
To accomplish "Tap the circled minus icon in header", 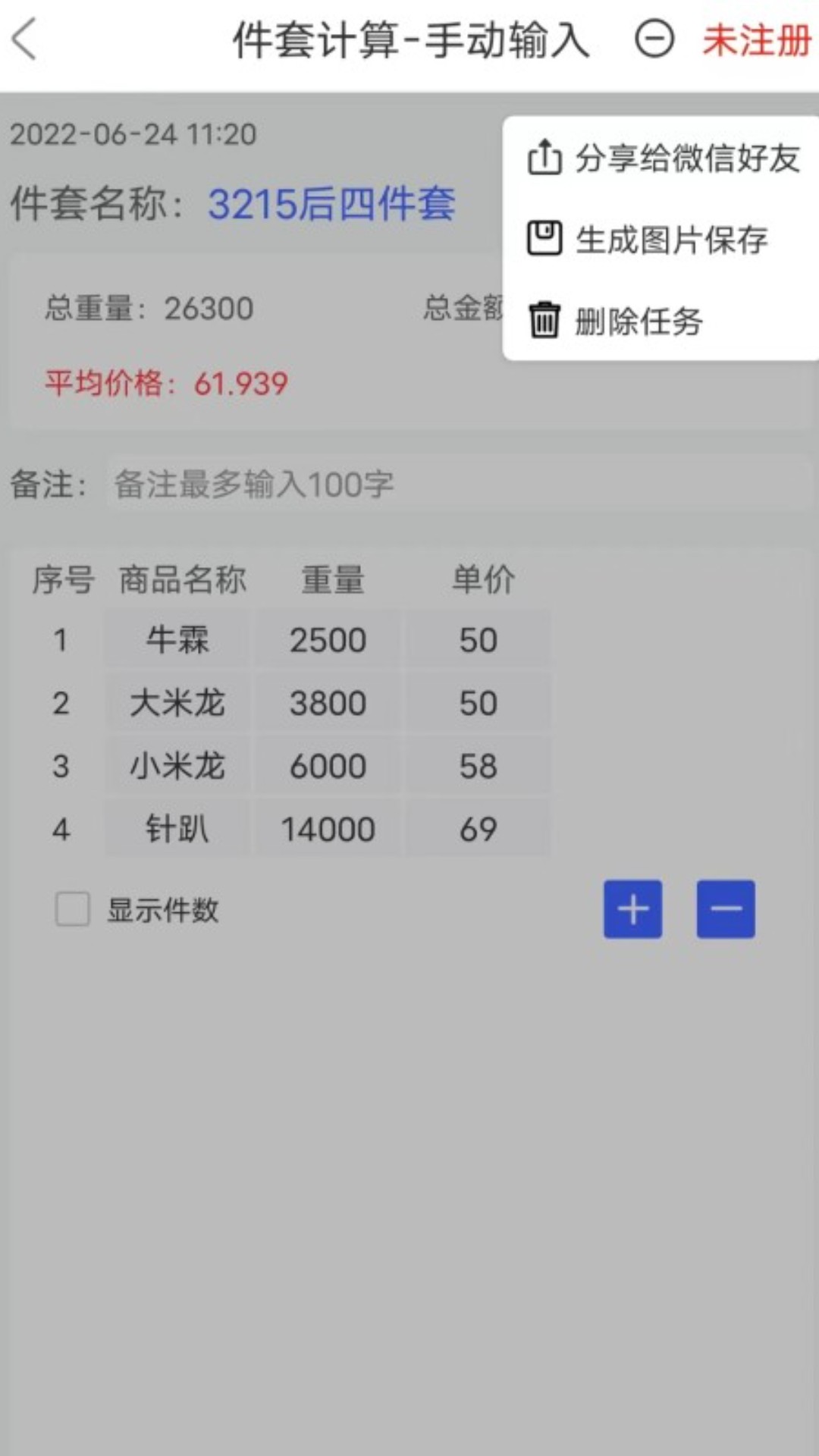I will pos(654,39).
